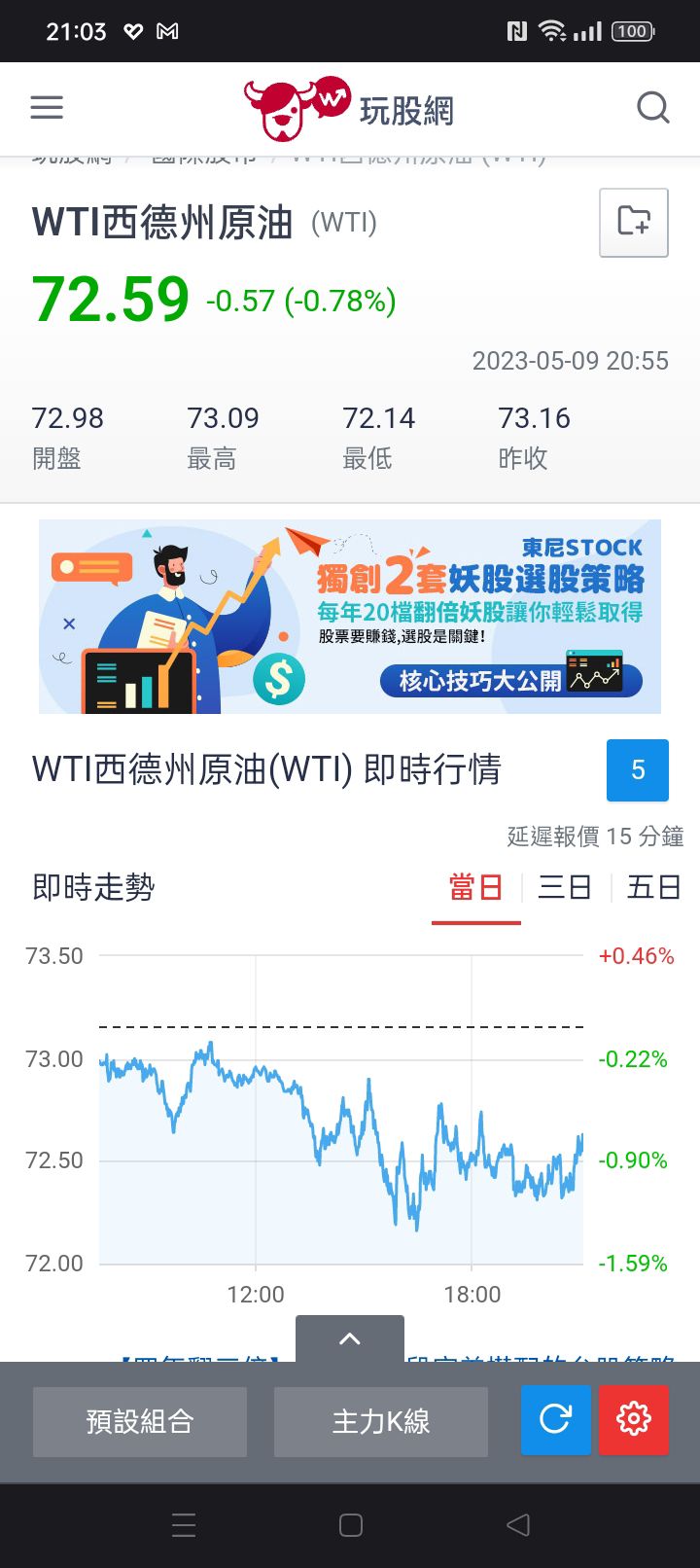This screenshot has height=1568, width=700.
Task: Switch to 五日 chart tab
Action: coord(653,887)
